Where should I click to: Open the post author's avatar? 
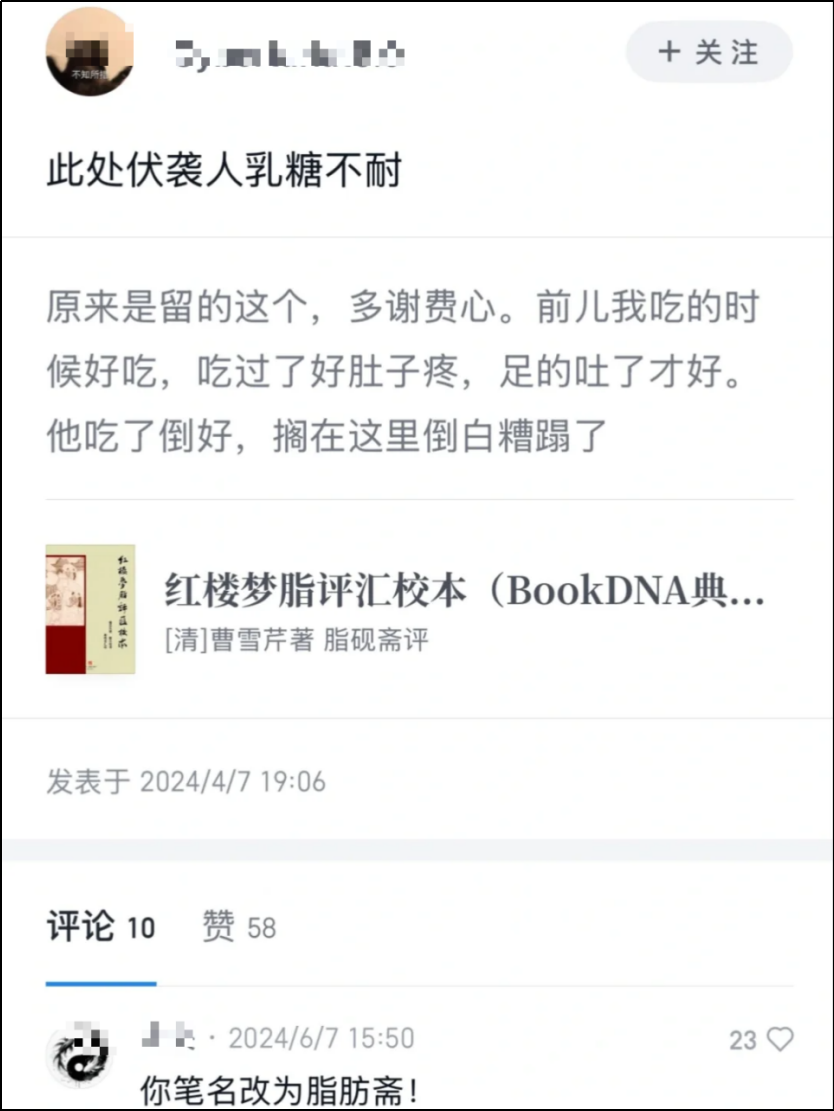pos(90,53)
